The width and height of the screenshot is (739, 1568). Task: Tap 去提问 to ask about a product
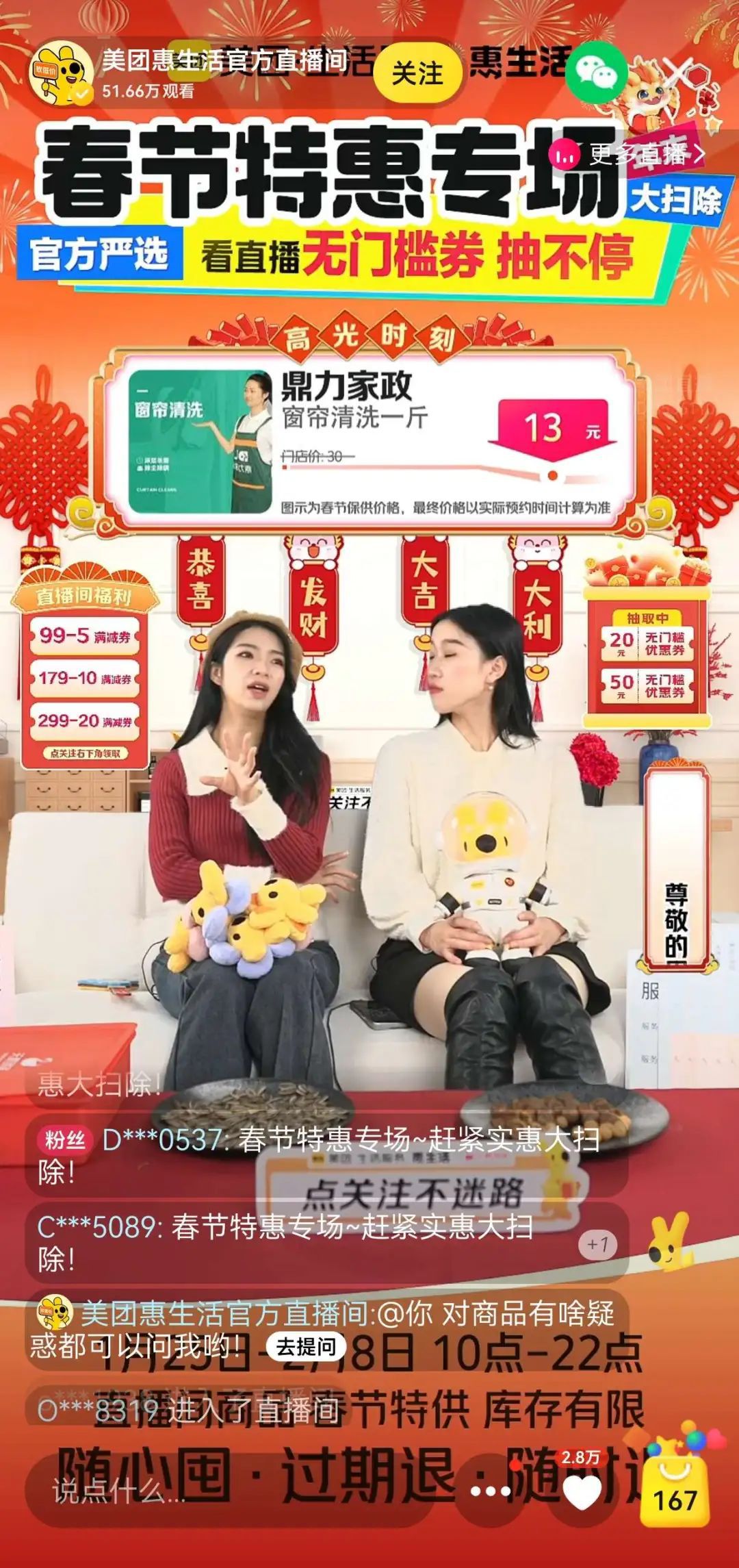click(305, 1346)
